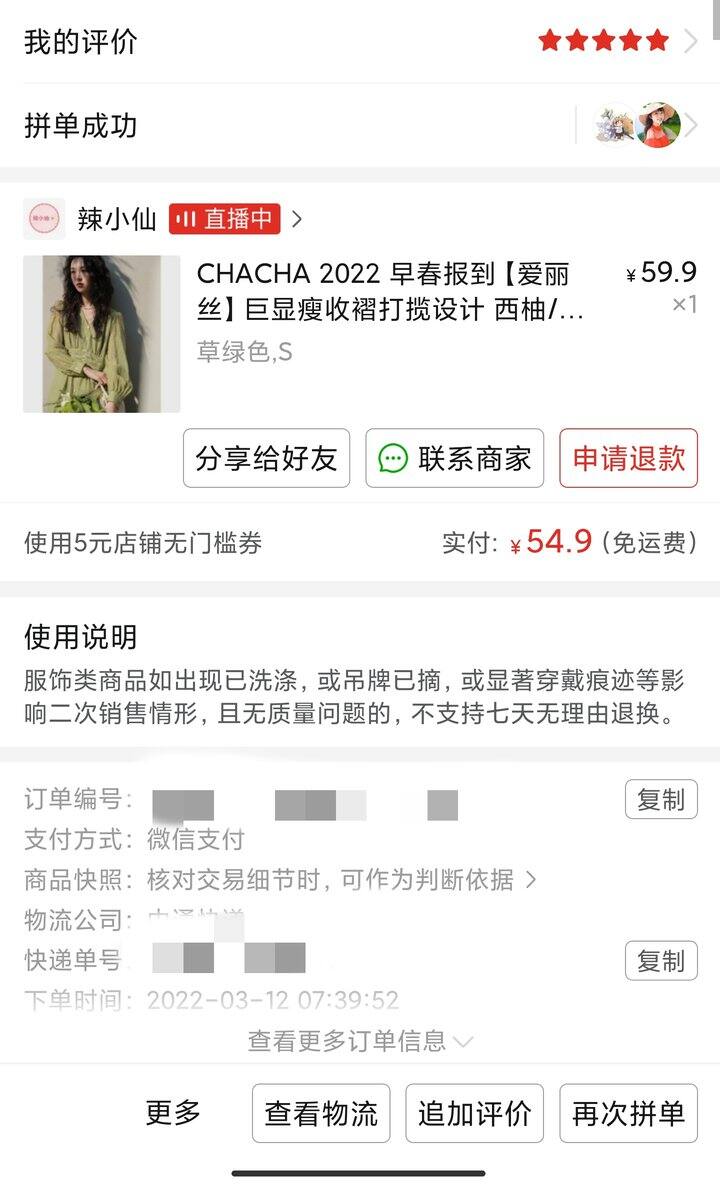Copy the tracking number (快递单号)
The height and width of the screenshot is (1187, 720).
661,961
